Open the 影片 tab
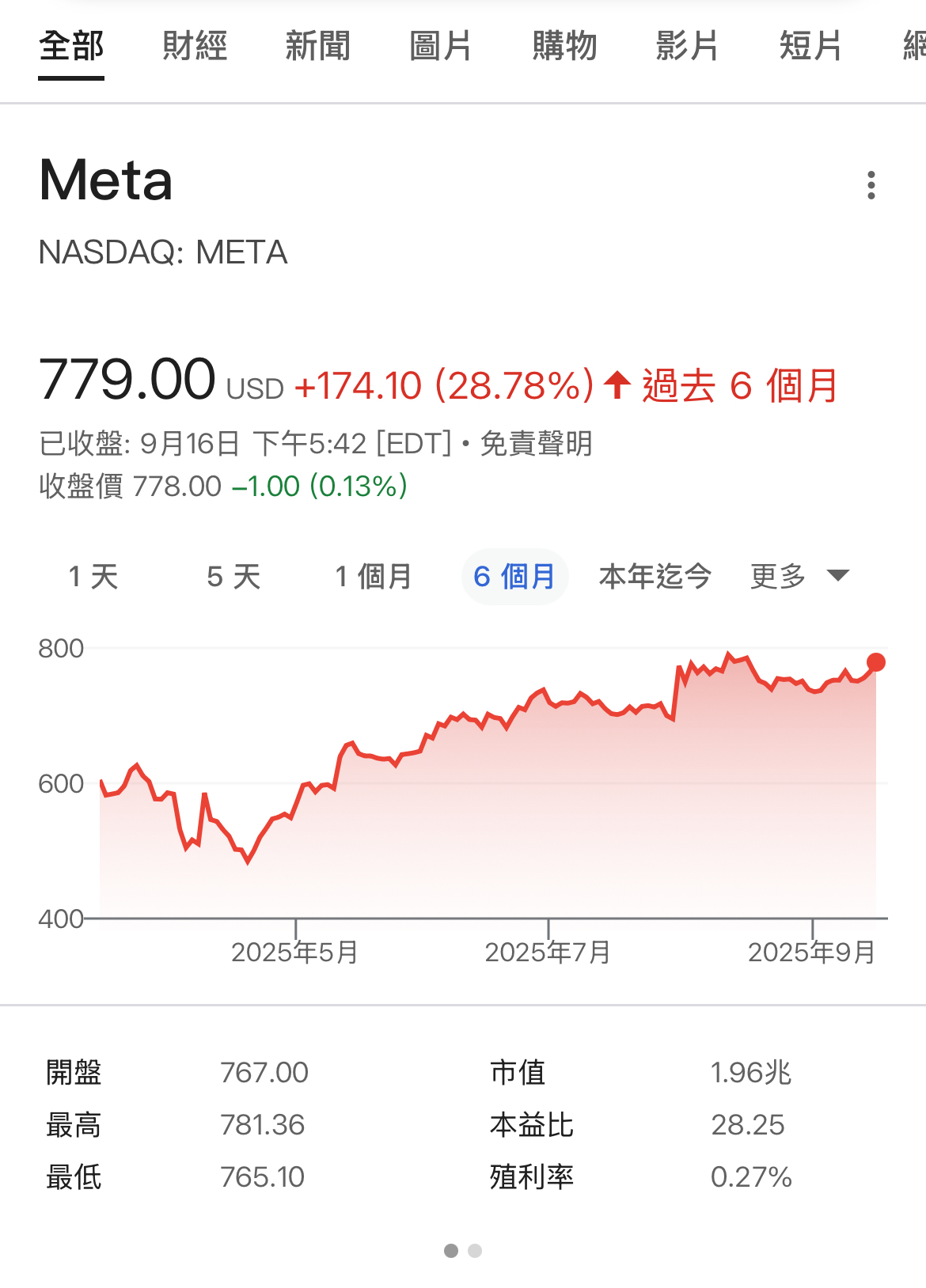Screen dimensions: 926x1288 click(x=687, y=46)
